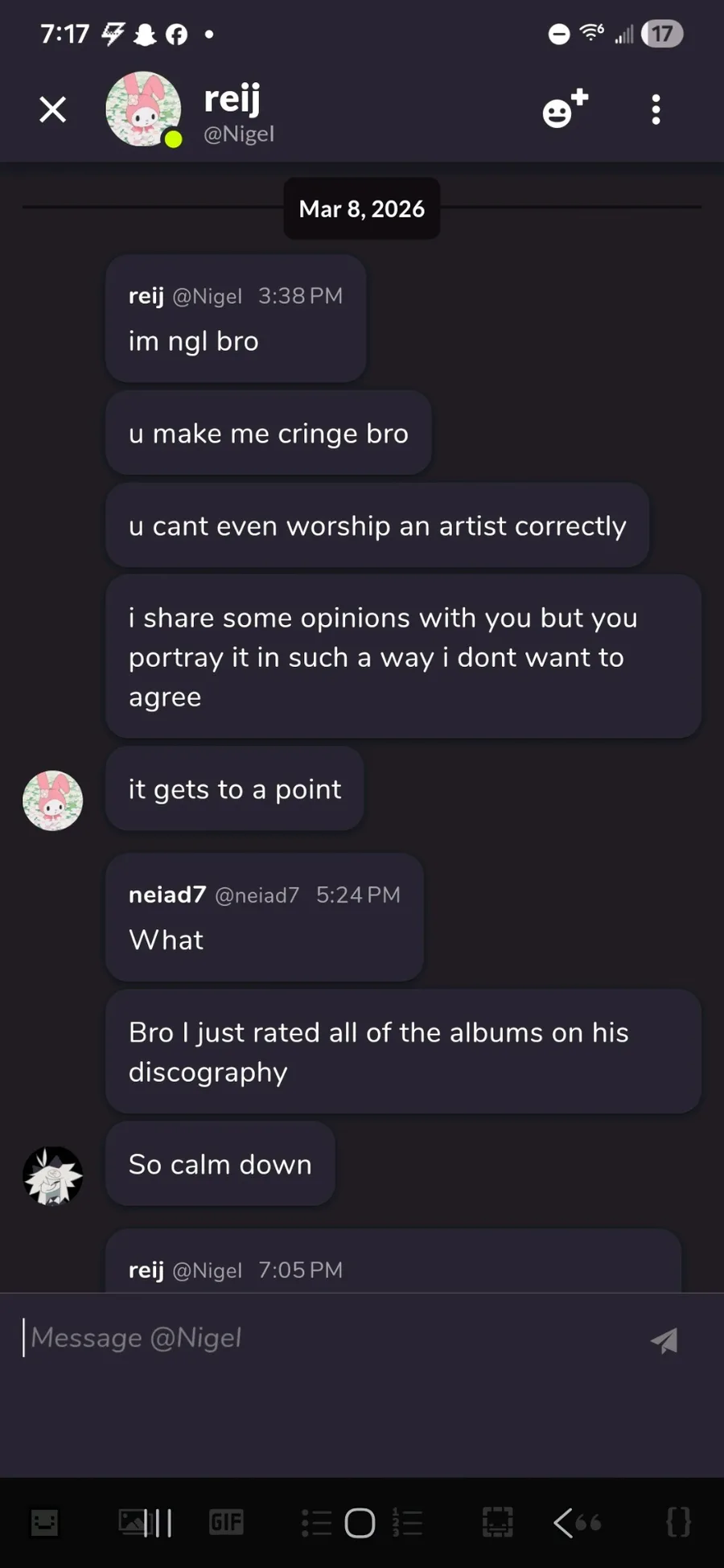Insert a code block with braces icon
This screenshot has width=724, height=1568.
pyautogui.click(x=678, y=1522)
